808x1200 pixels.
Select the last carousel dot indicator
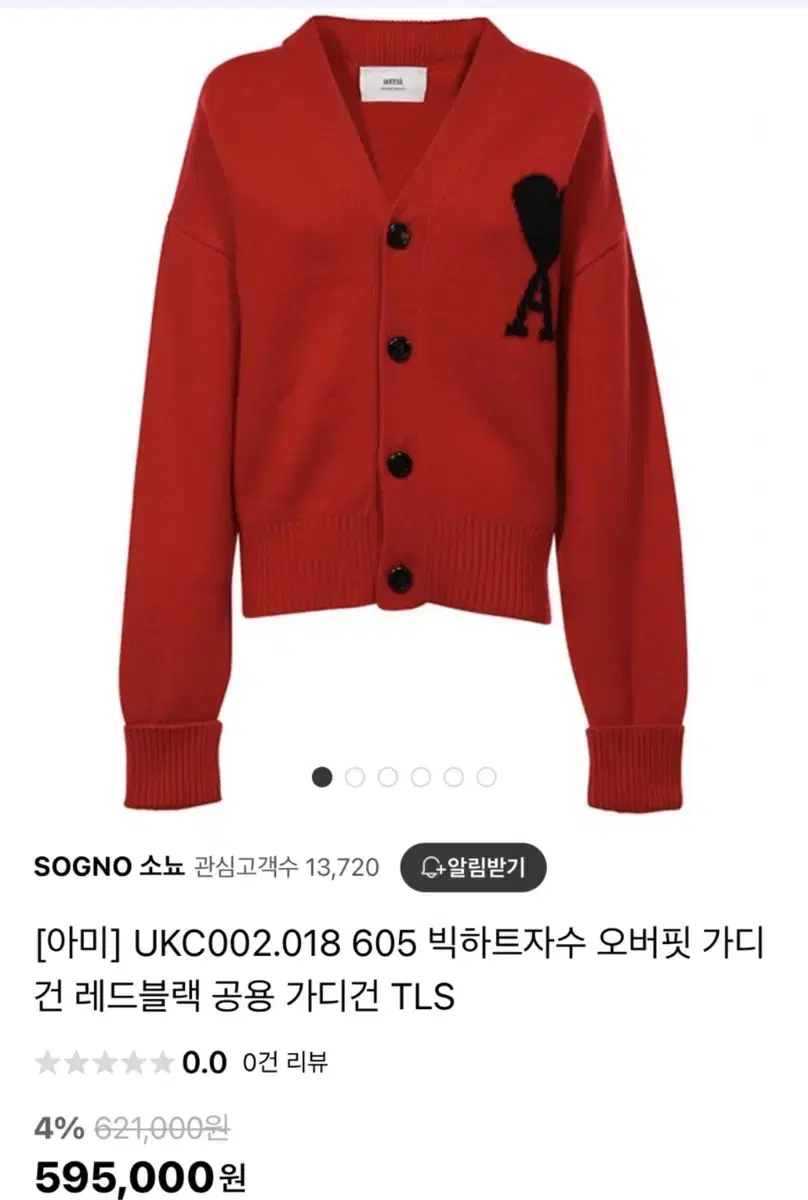coord(487,772)
